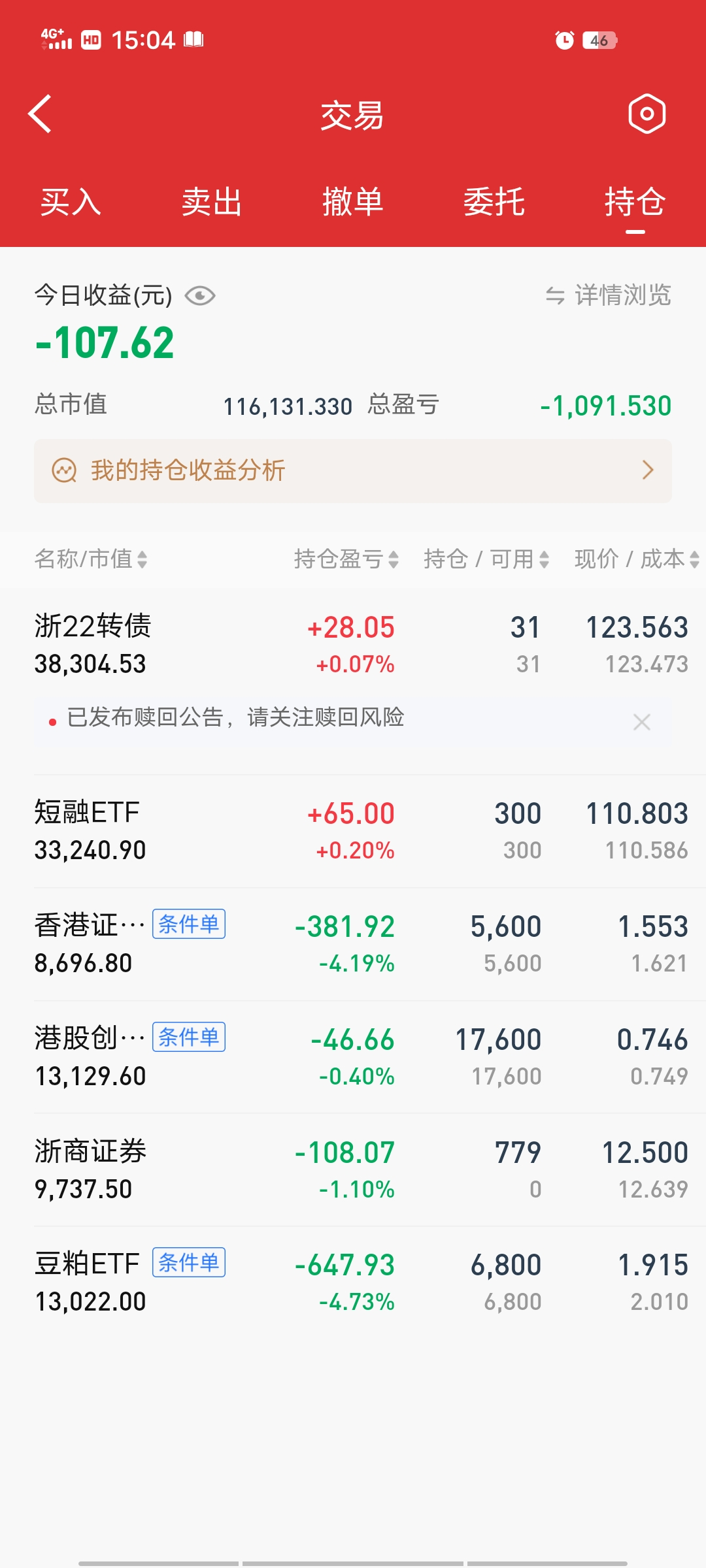Image resolution: width=706 pixels, height=1568 pixels.
Task: Open the 撤单 tab
Action: point(353,202)
